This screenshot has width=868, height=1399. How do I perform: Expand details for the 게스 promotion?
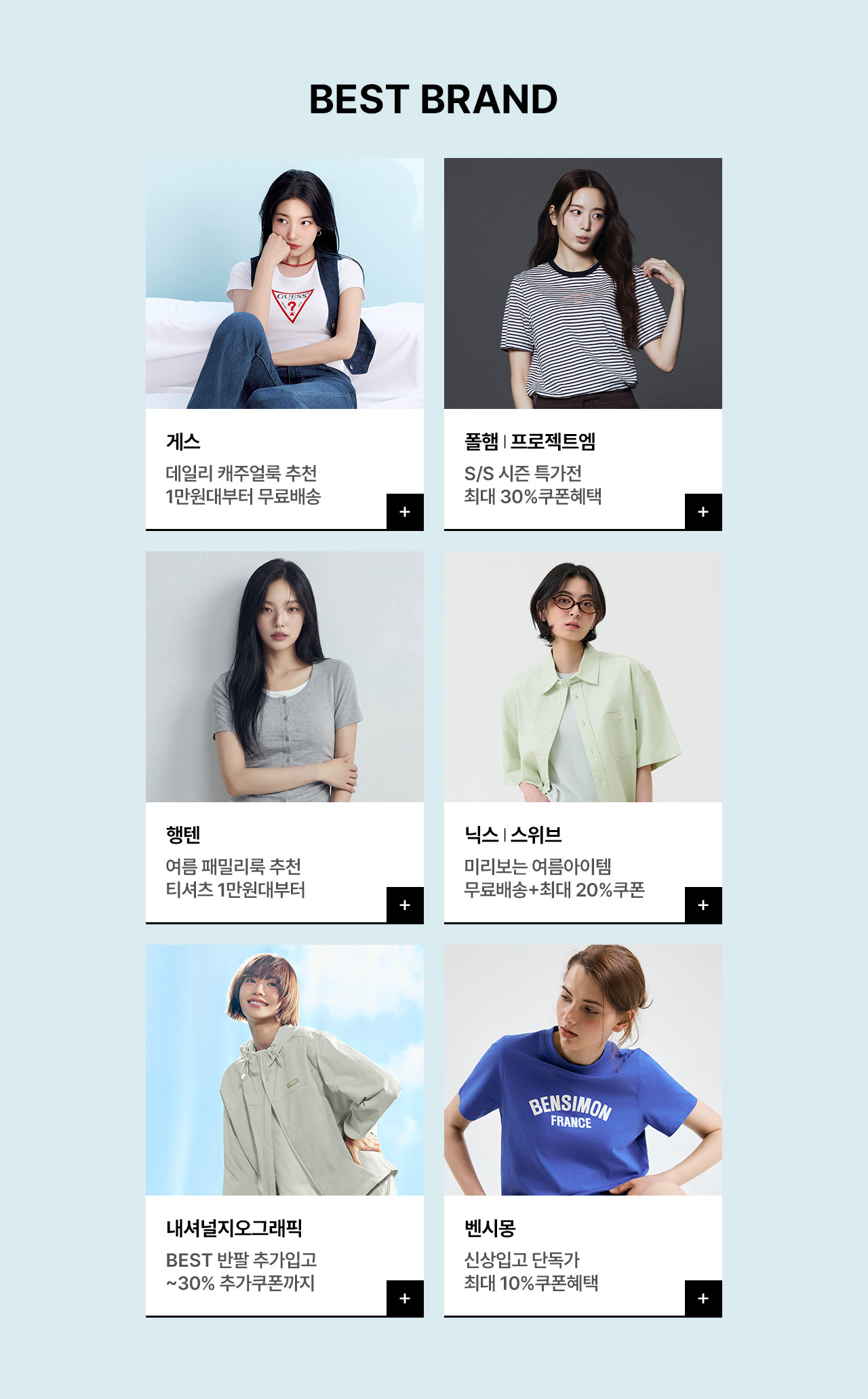pos(406,513)
